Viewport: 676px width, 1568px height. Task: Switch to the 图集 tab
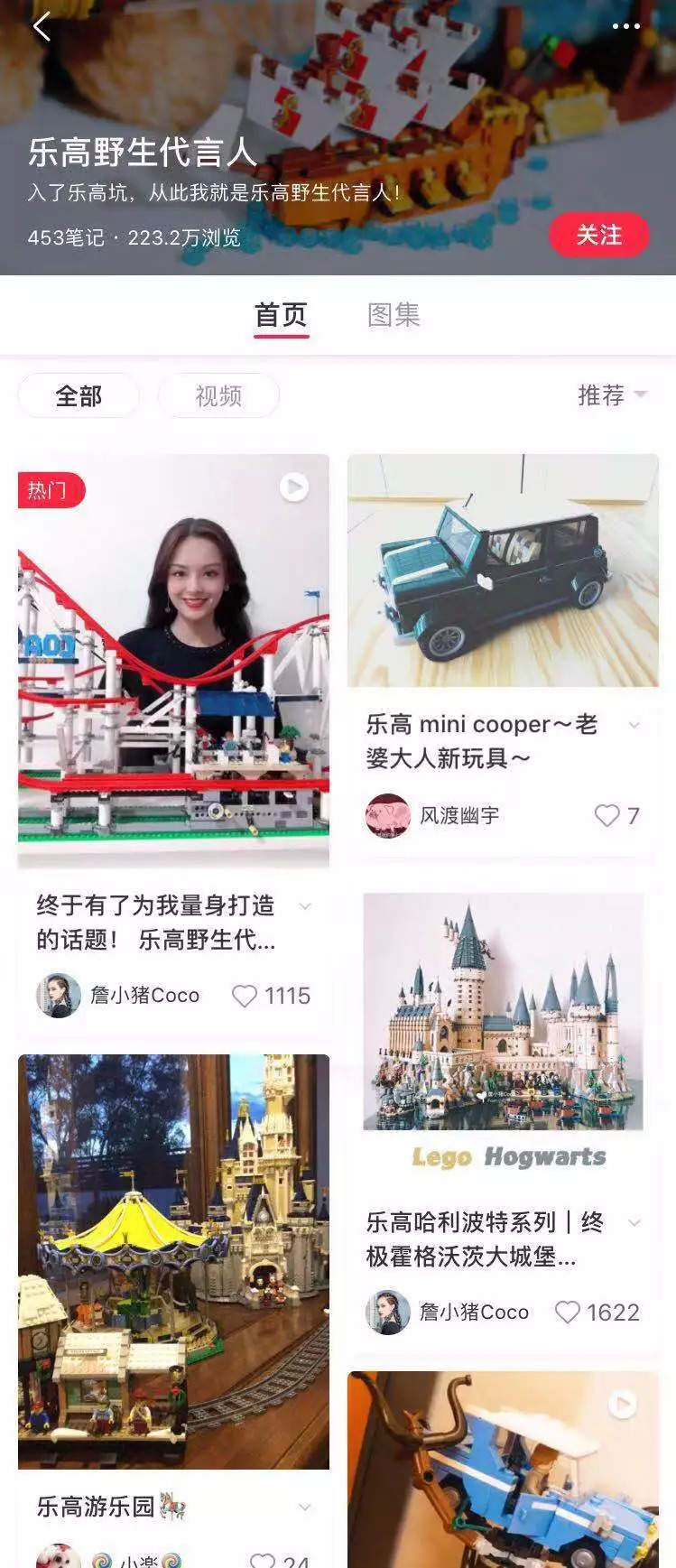[394, 315]
